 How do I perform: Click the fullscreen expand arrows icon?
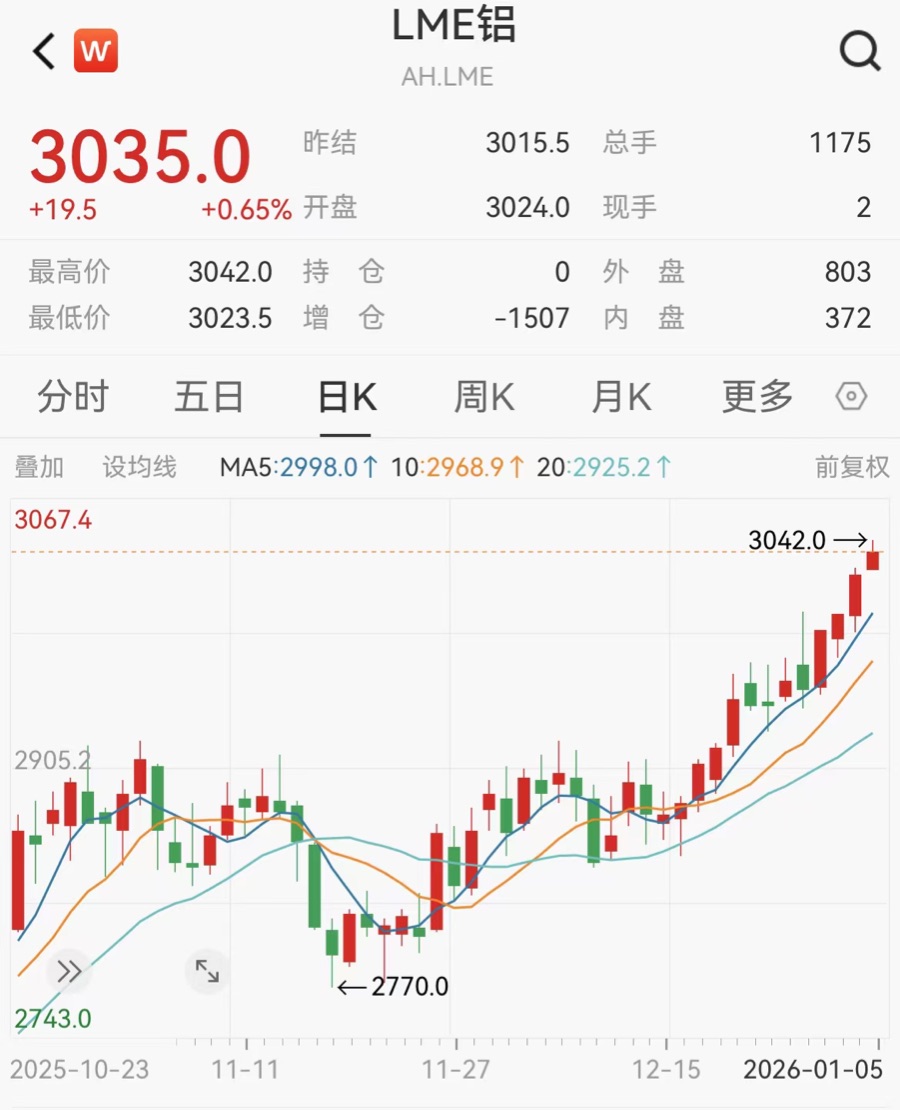point(207,968)
